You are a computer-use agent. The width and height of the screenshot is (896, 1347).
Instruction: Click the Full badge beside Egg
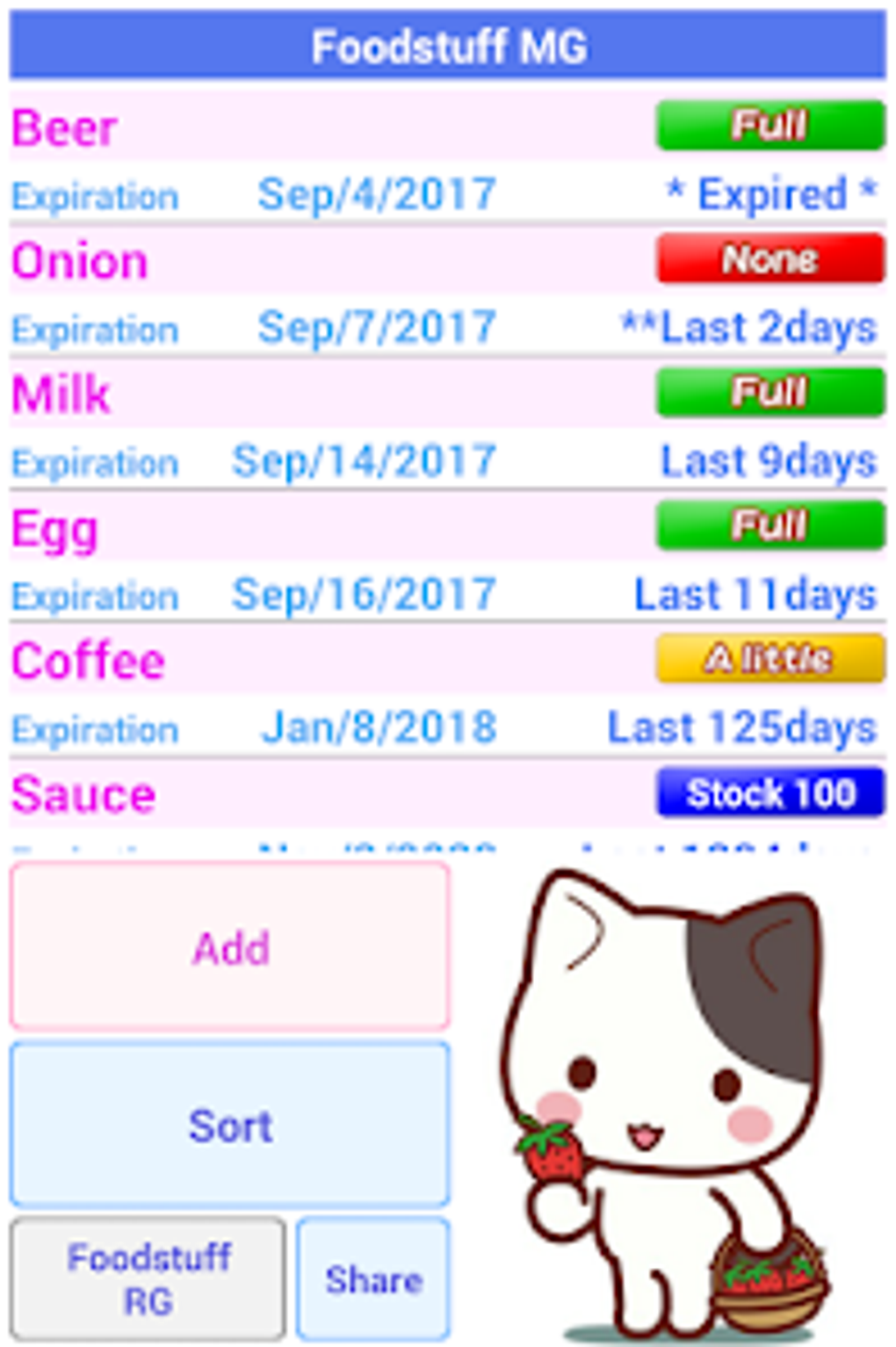[x=770, y=526]
